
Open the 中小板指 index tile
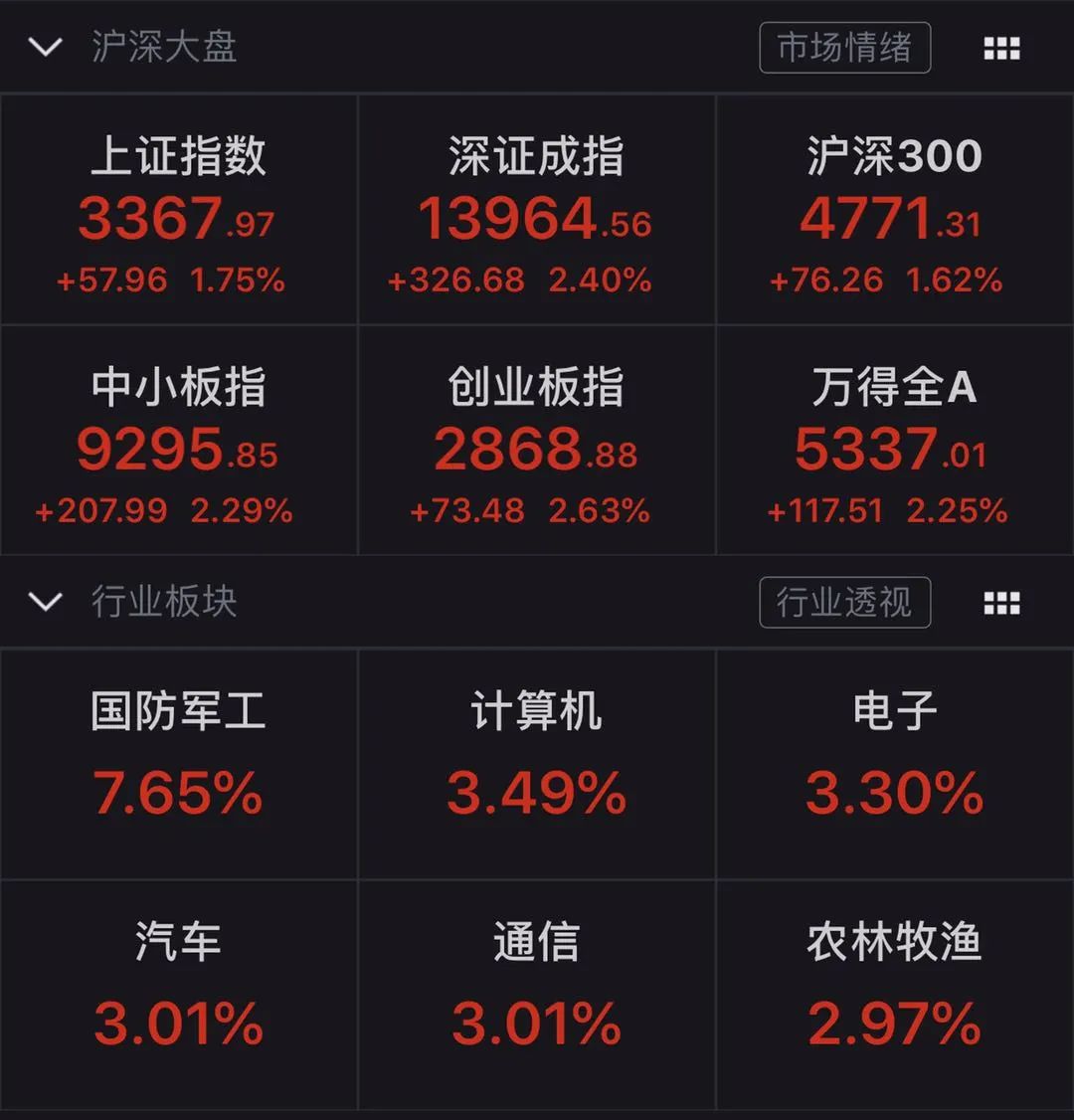pyautogui.click(x=178, y=442)
